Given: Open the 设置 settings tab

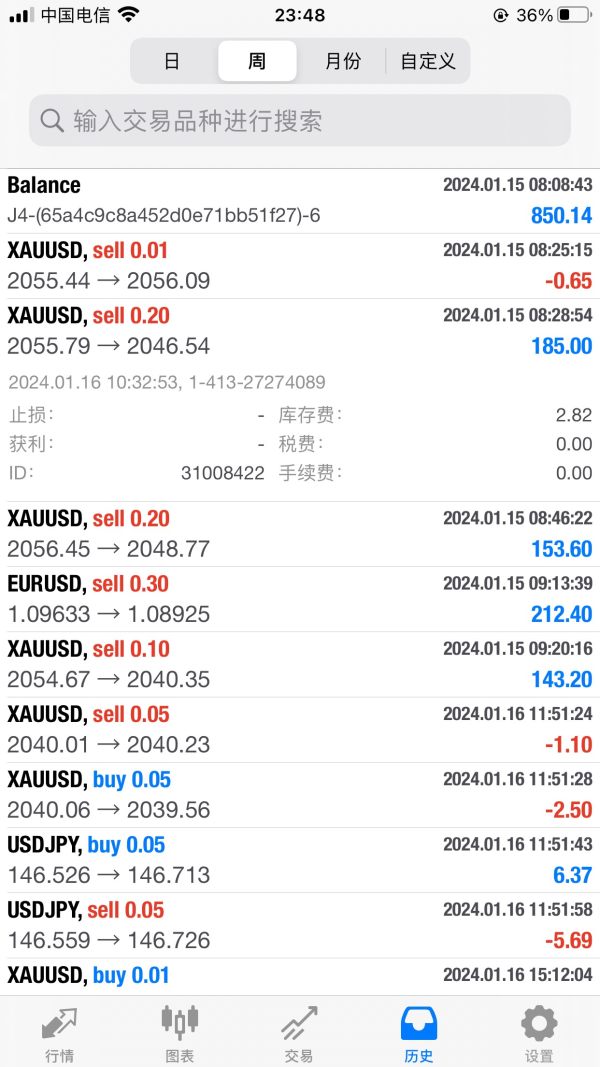Looking at the screenshot, I should (x=539, y=1033).
